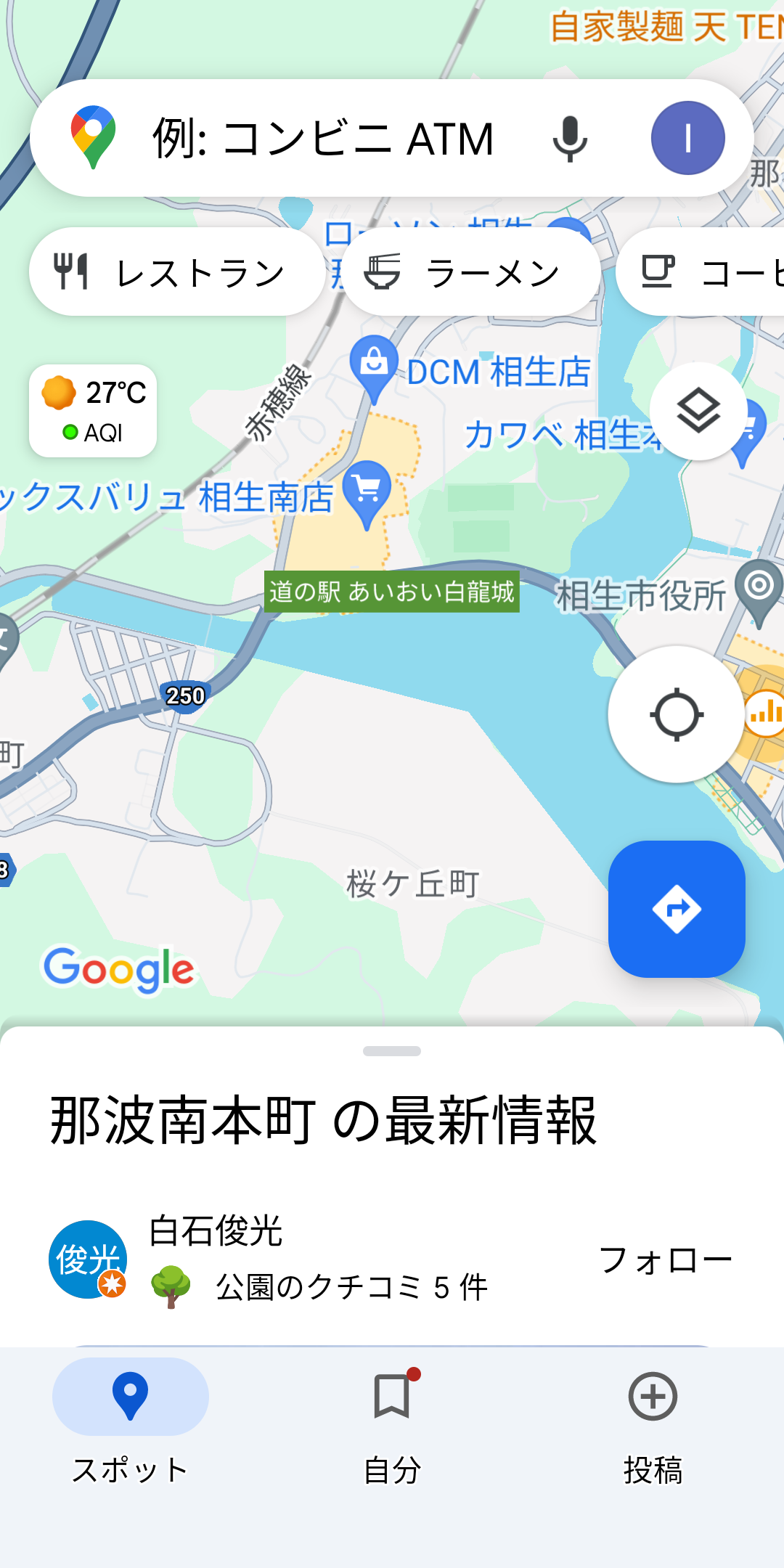Select the ラーメン chip

471,271
